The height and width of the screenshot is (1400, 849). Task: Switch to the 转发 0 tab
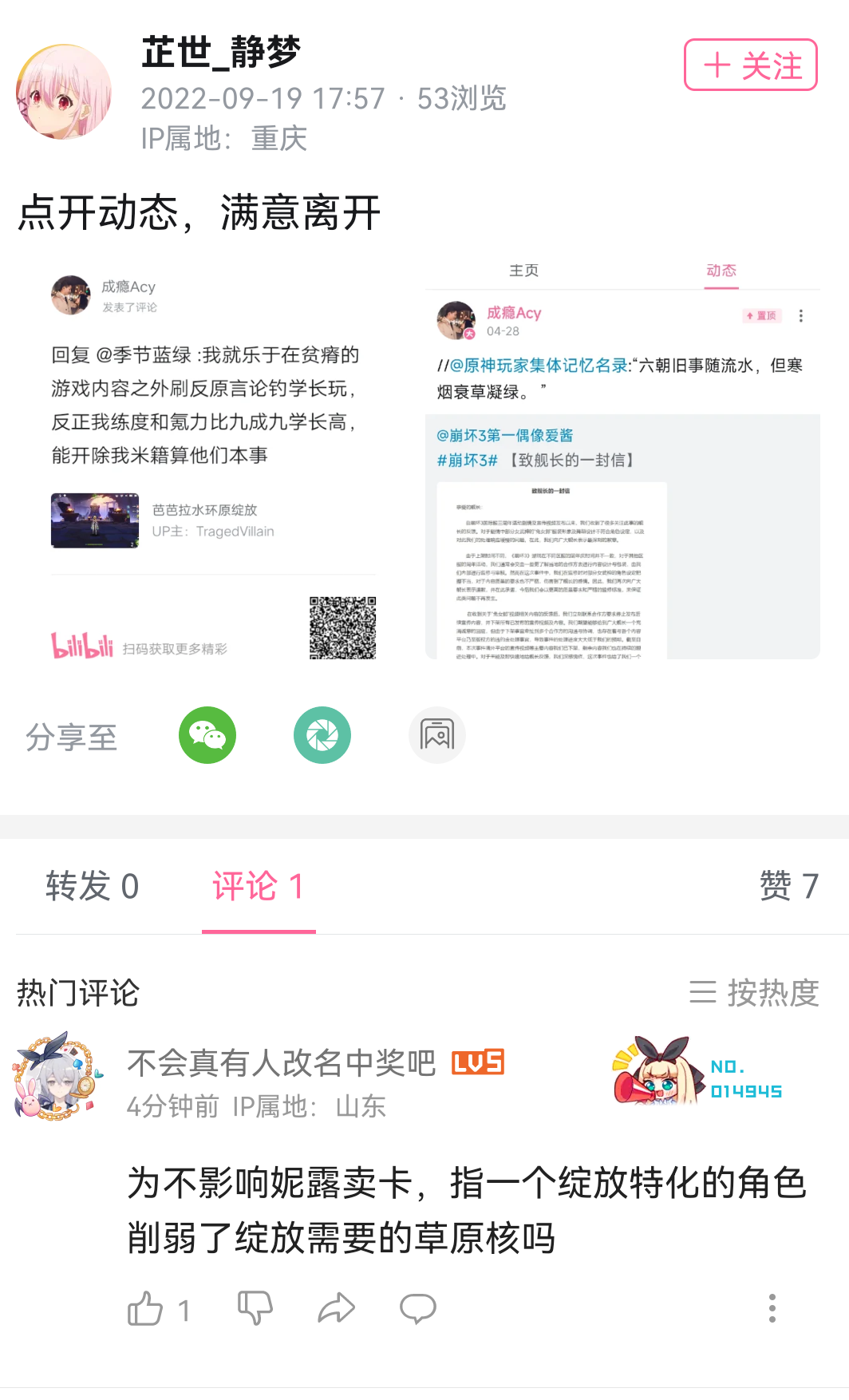(93, 887)
